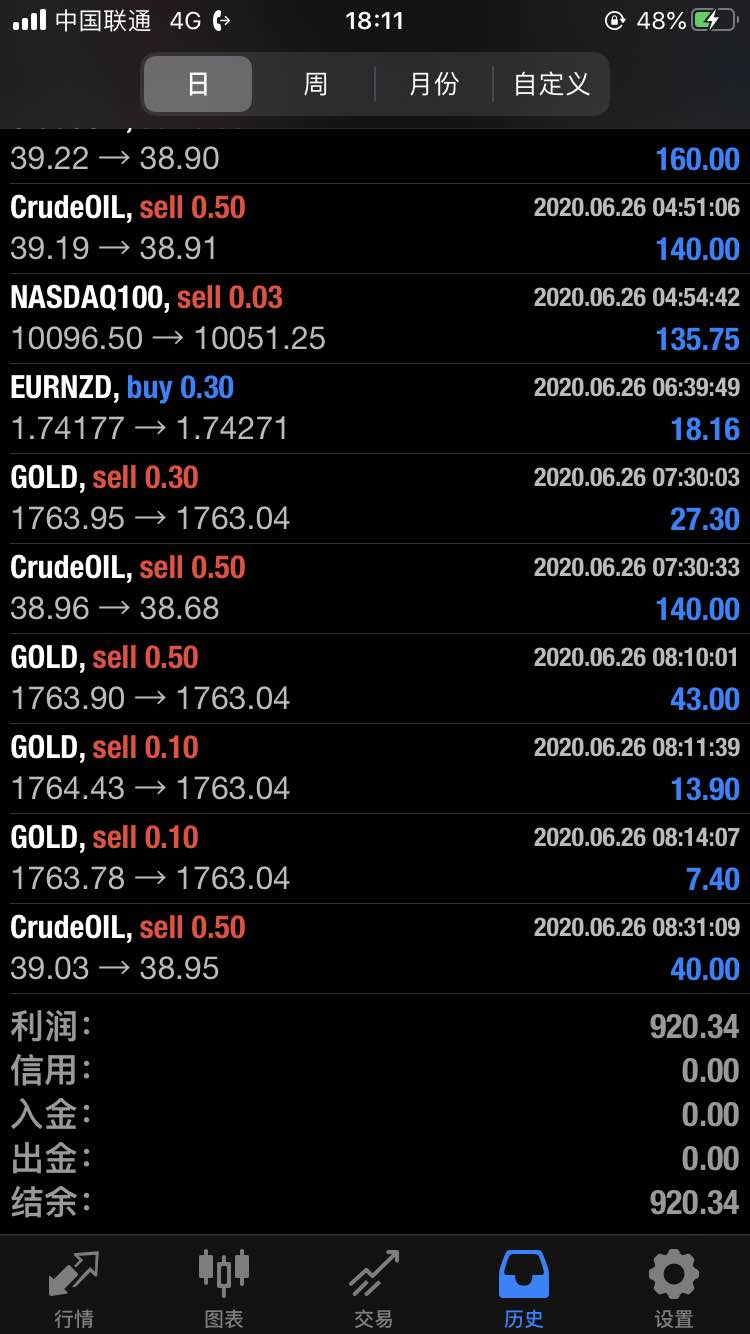Expand the NASDAQ100 sell 0.03 trade
The width and height of the screenshot is (750, 1334).
pyautogui.click(x=375, y=319)
